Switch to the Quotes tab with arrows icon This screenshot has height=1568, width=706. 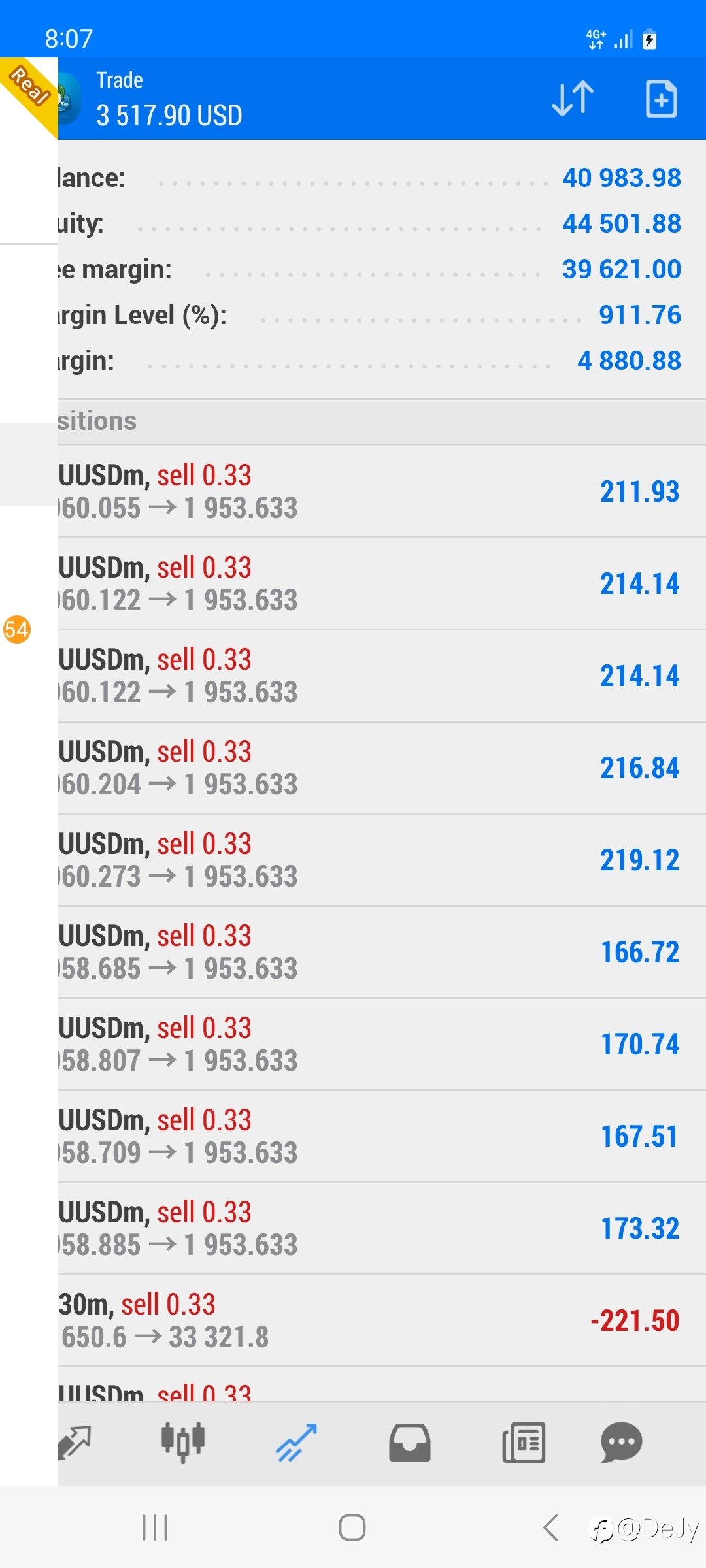click(x=74, y=1442)
